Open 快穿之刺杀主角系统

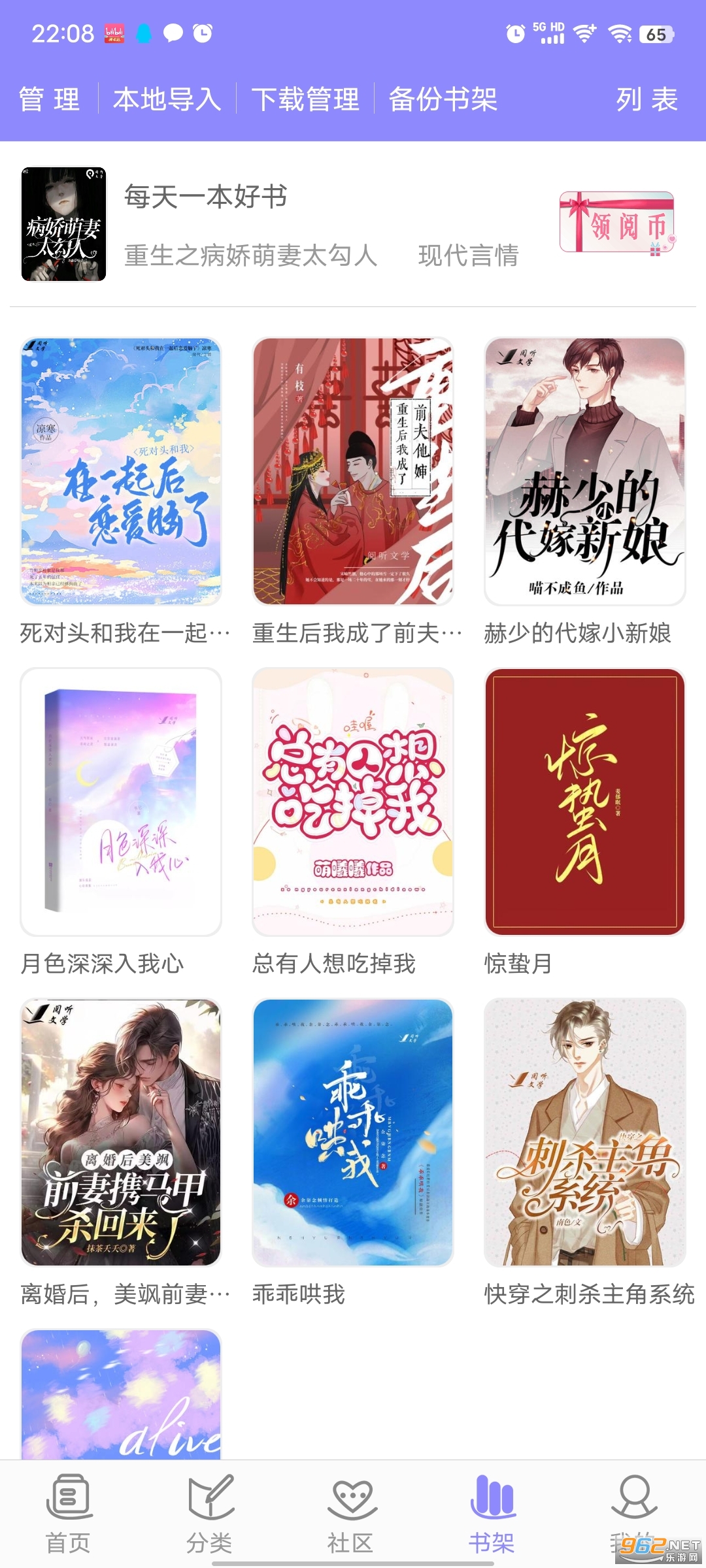[584, 1132]
